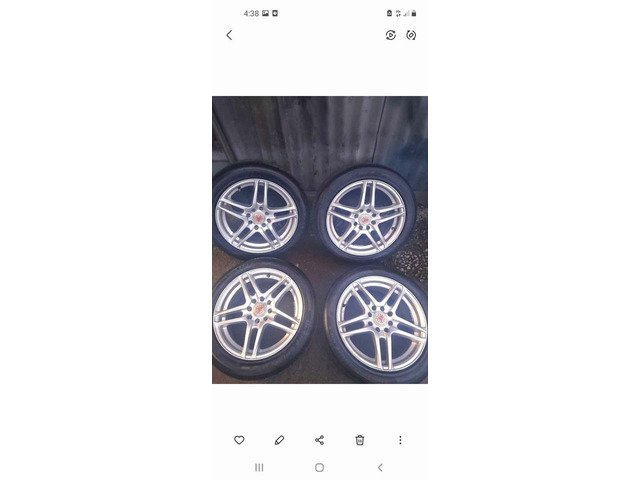This screenshot has width=640, height=480.
Task: Mark this photo as favorite
Action: (239, 440)
